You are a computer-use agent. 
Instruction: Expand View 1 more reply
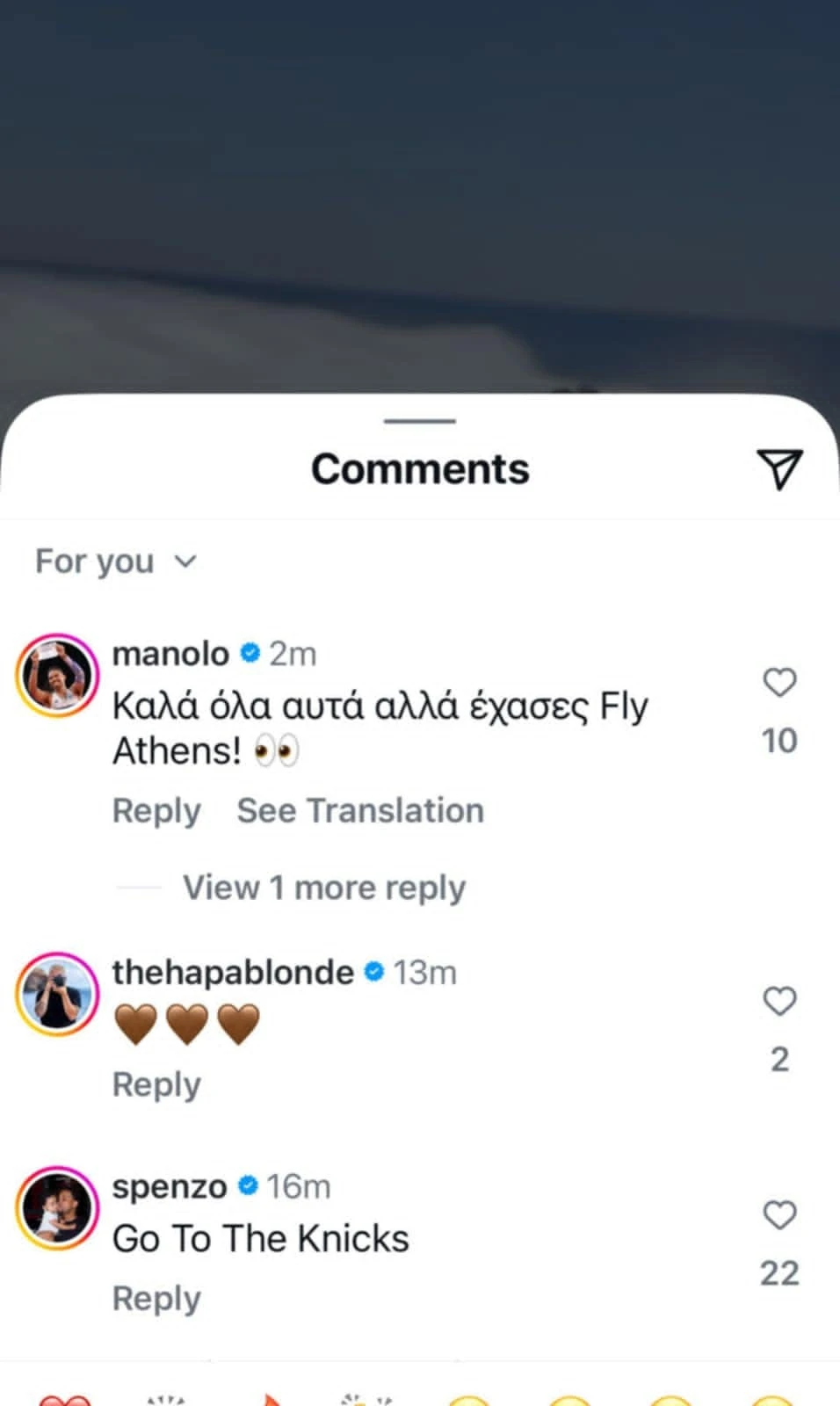tap(323, 888)
